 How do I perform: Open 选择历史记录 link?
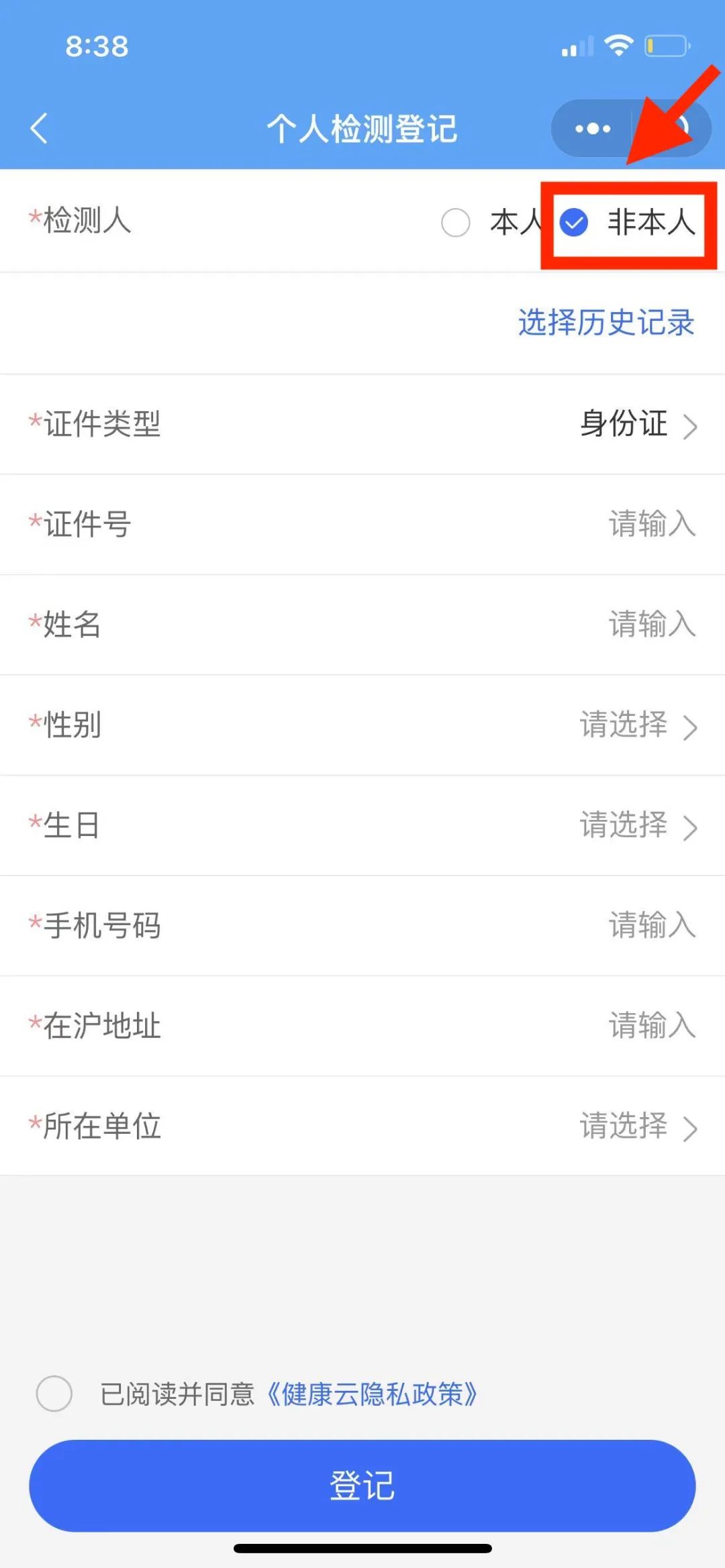coord(606,323)
